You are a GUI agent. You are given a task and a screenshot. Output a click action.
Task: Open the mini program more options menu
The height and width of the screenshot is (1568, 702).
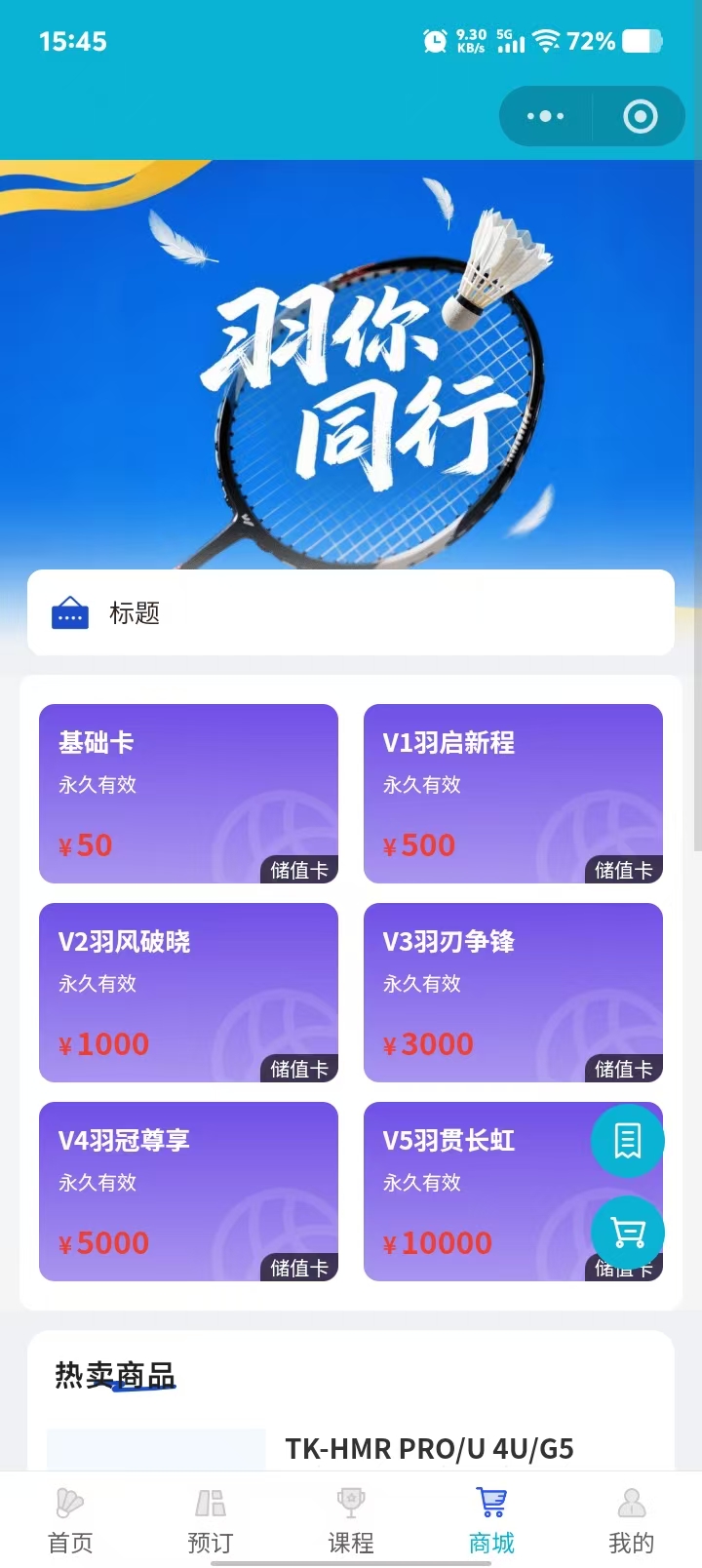pos(545,116)
